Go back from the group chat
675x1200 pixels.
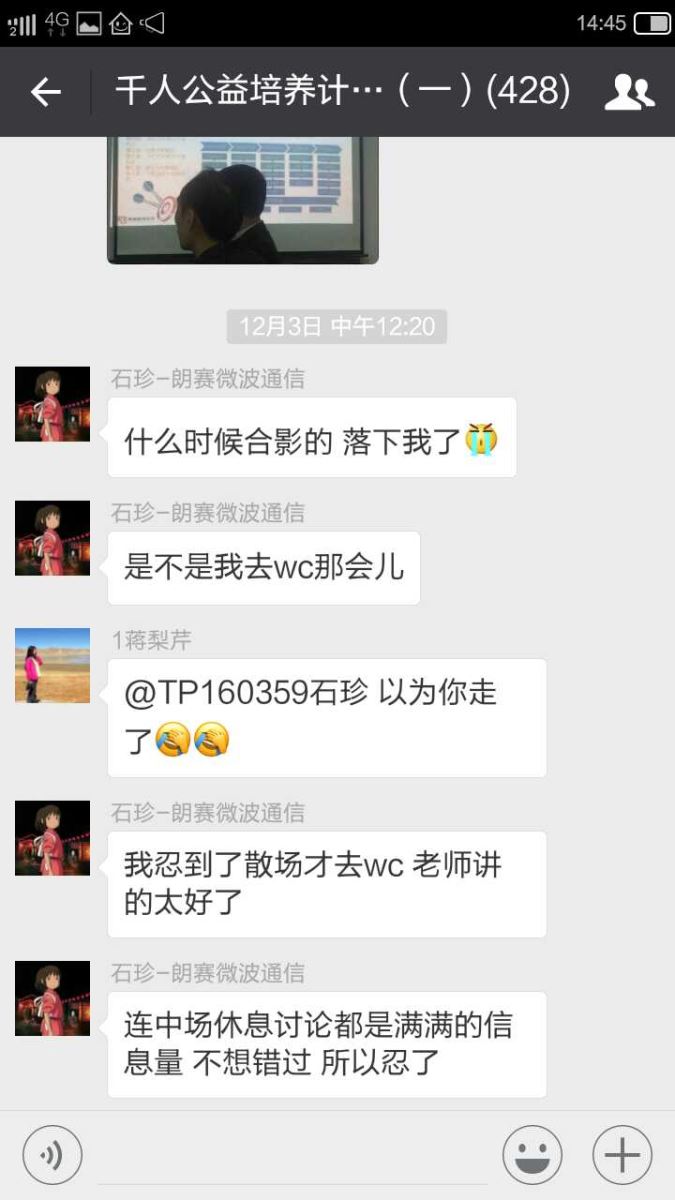tap(46, 93)
